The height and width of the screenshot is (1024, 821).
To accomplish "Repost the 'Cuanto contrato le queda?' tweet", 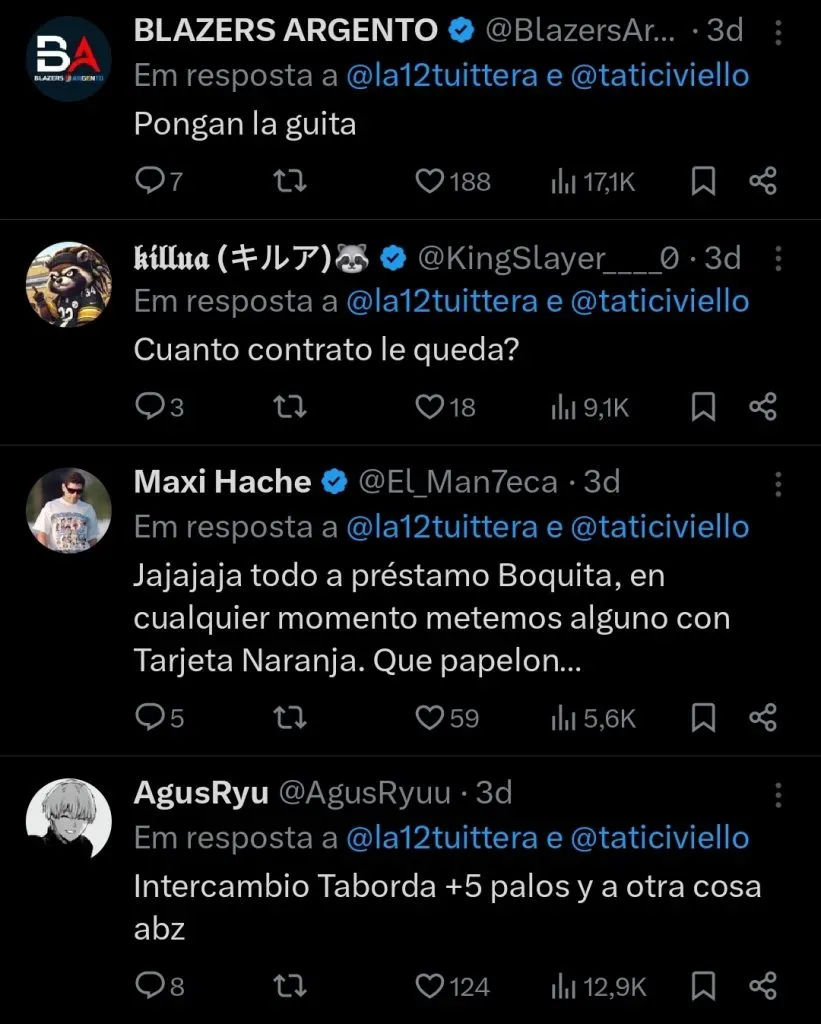I will coord(290,407).
